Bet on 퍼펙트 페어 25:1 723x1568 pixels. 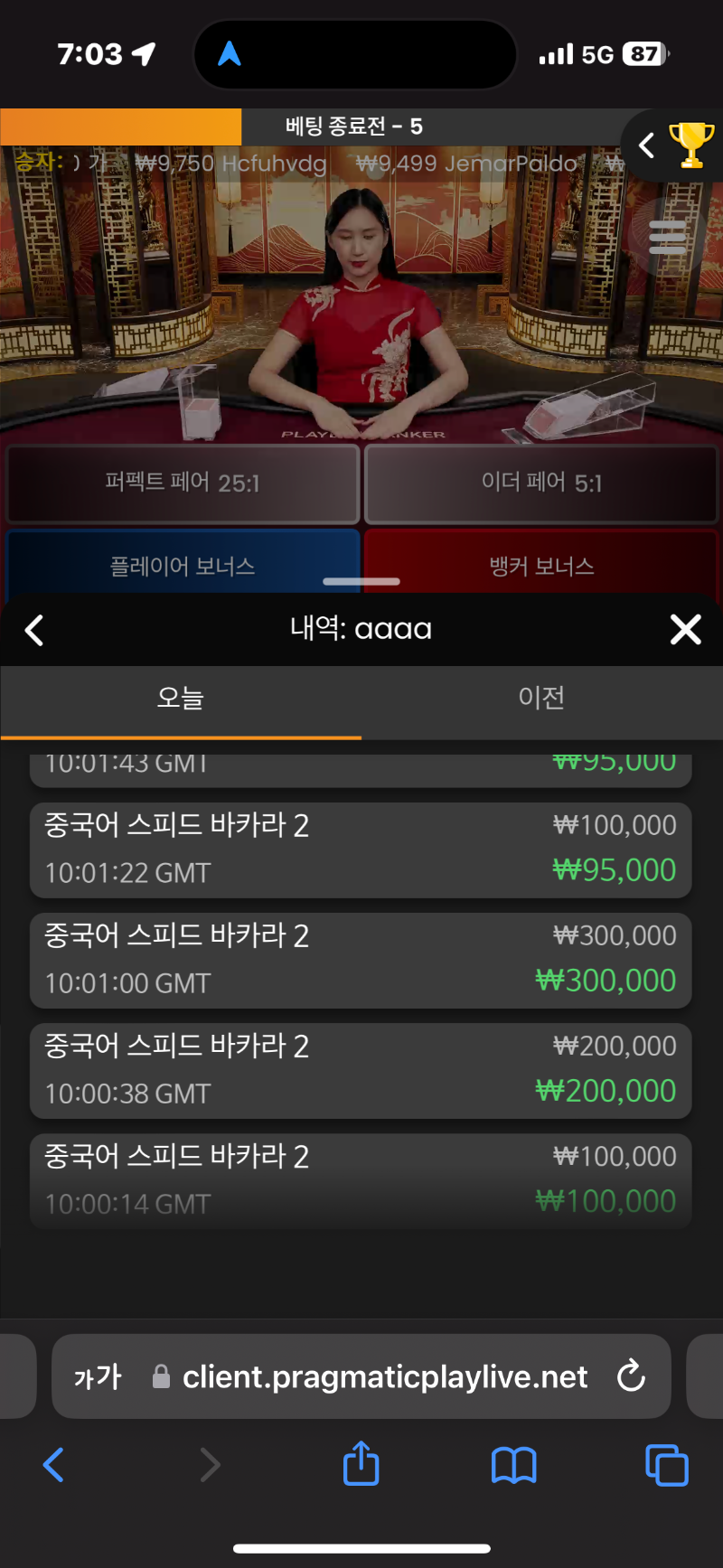point(183,484)
